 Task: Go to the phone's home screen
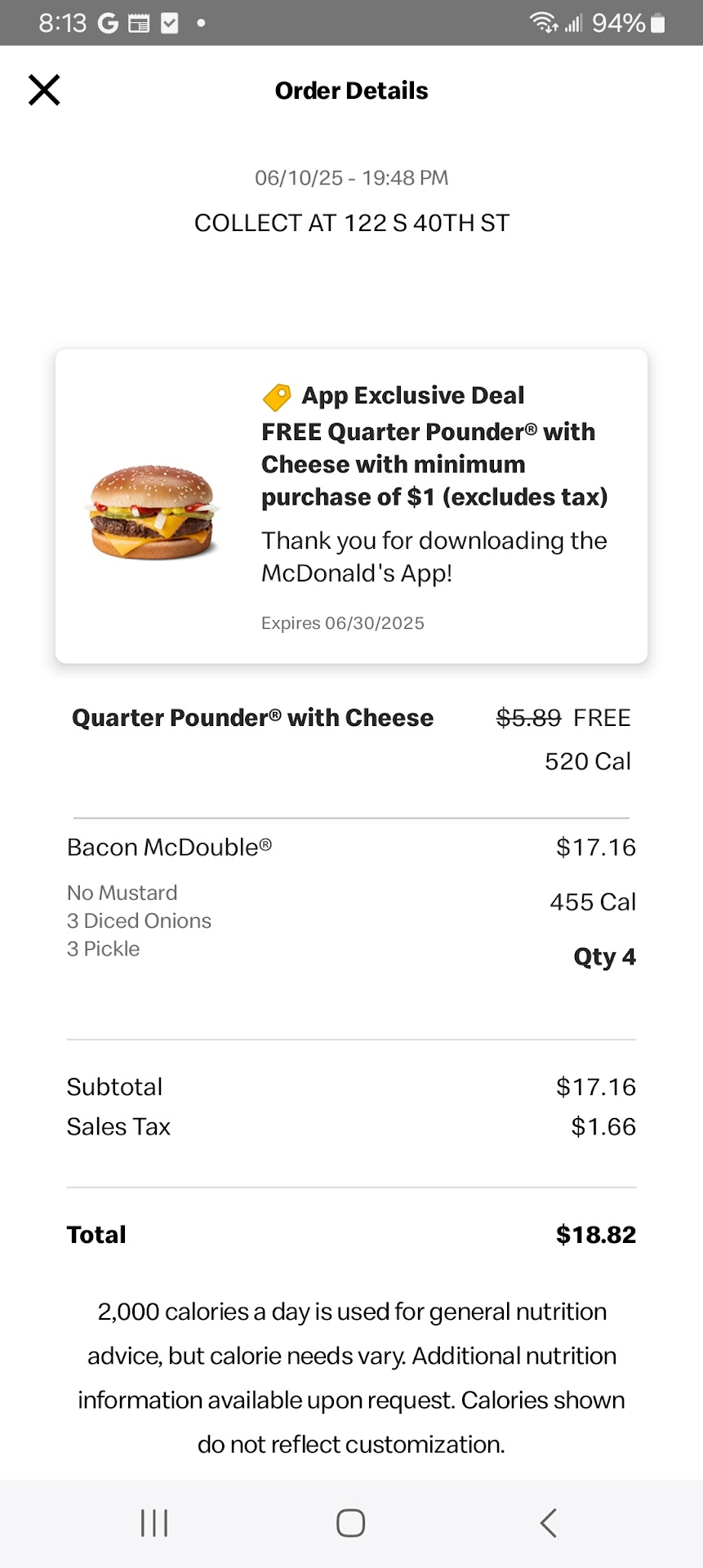point(351,1523)
